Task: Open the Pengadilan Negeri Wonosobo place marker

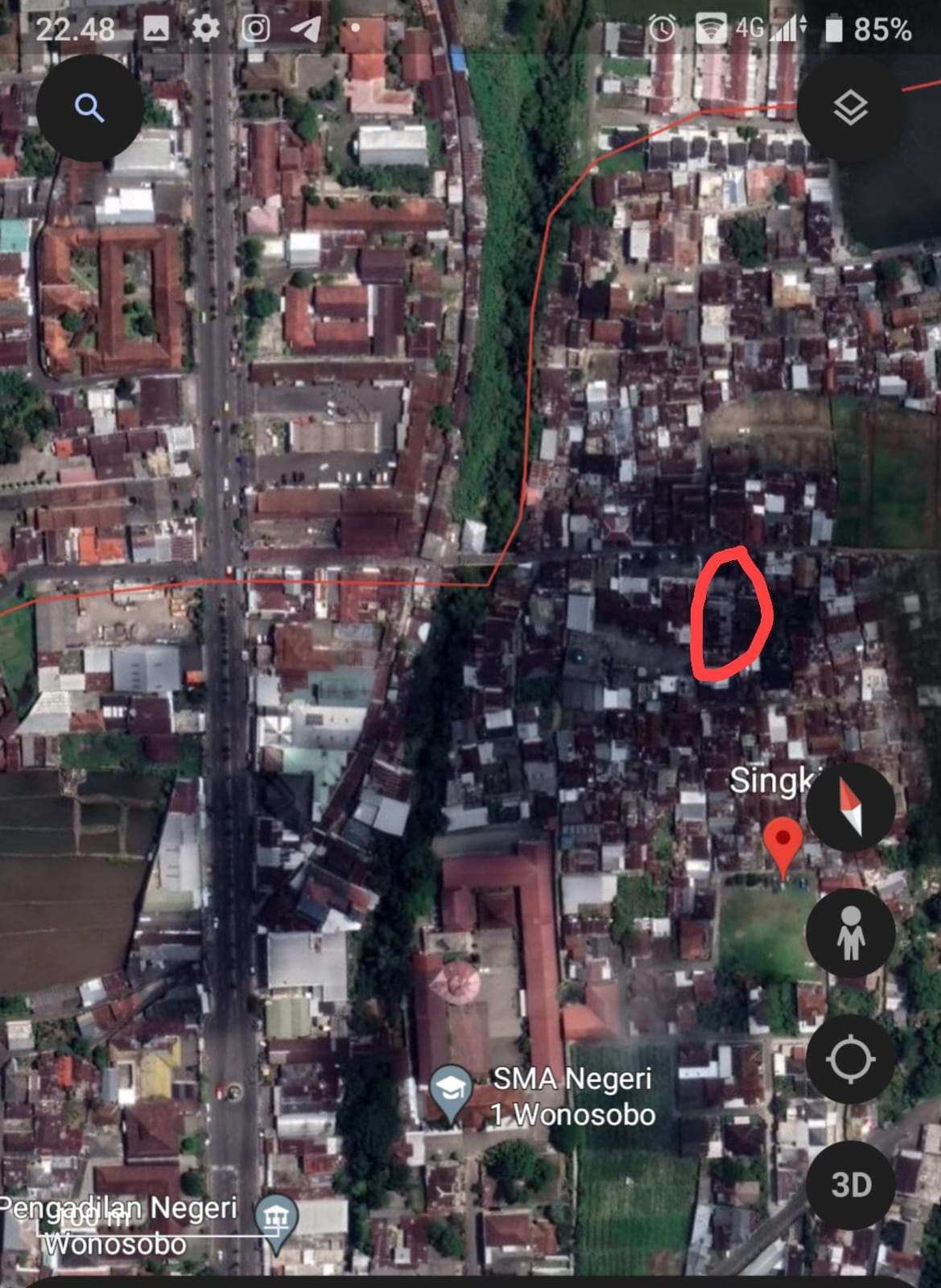Action: [x=276, y=1220]
